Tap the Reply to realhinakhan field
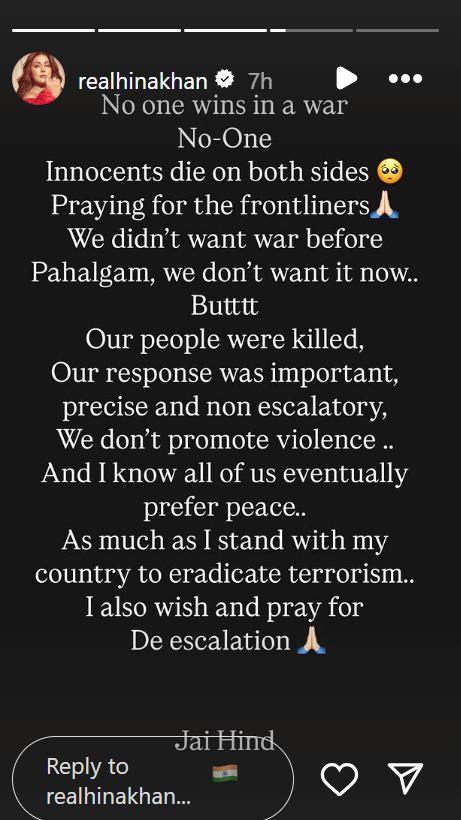 [153, 780]
